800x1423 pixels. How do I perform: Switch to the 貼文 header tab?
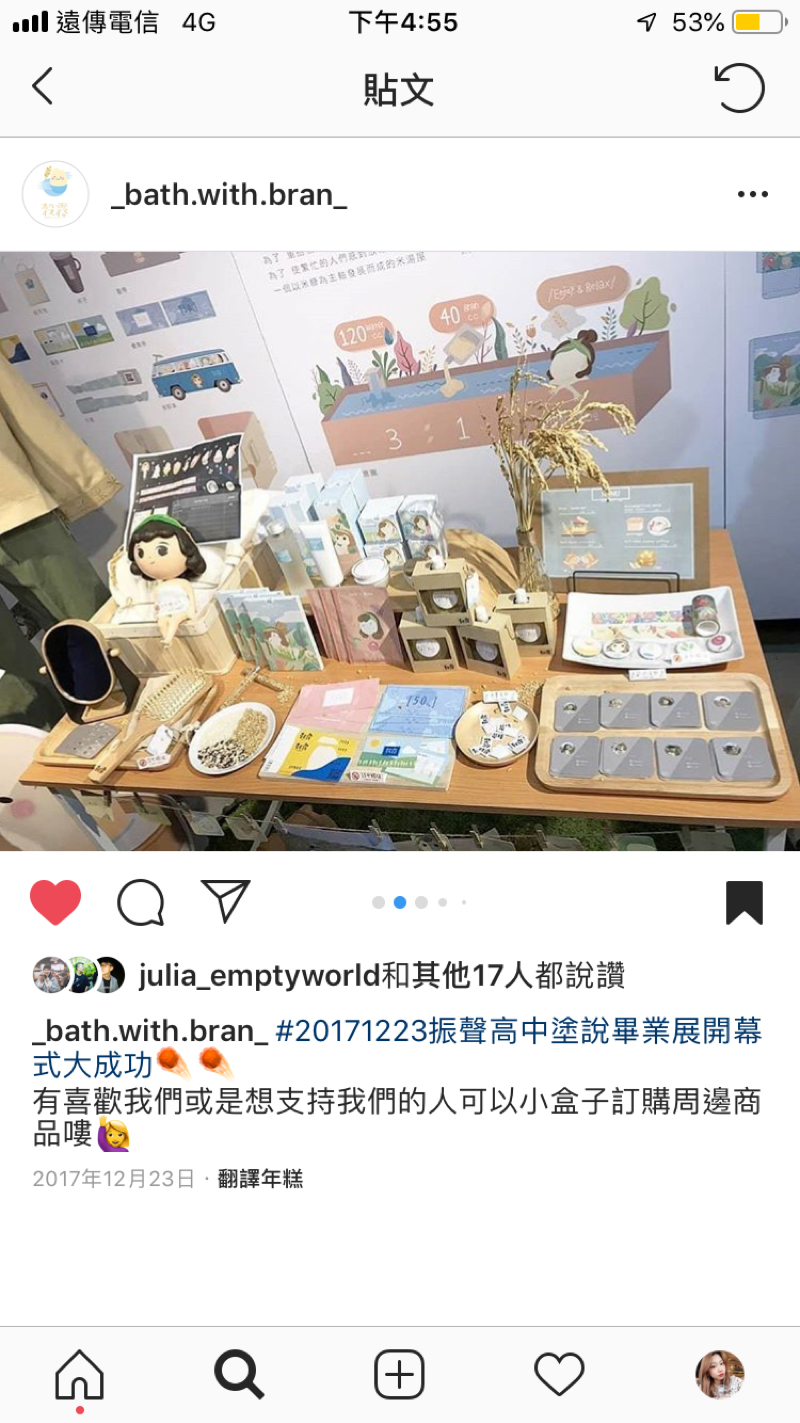(x=399, y=89)
